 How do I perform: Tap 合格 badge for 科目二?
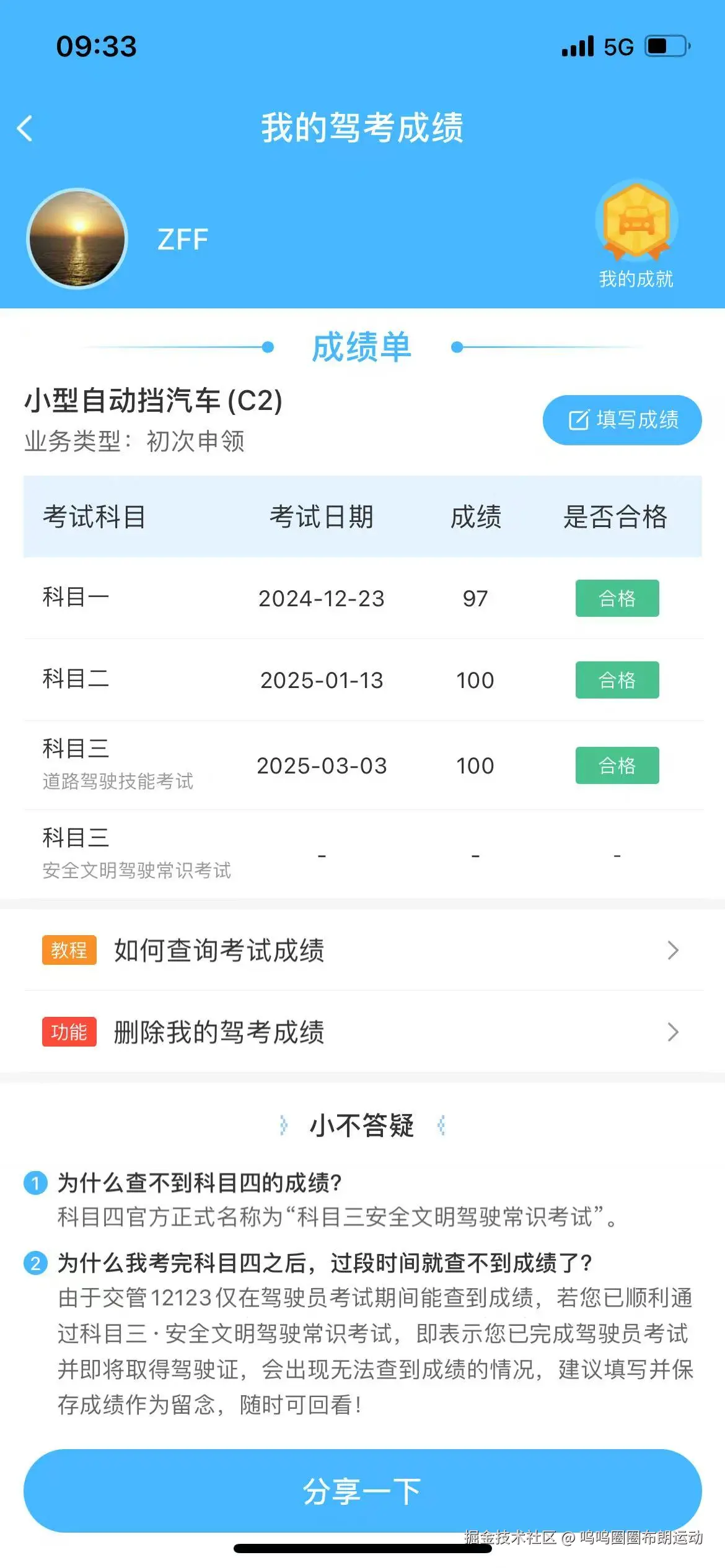(x=617, y=681)
